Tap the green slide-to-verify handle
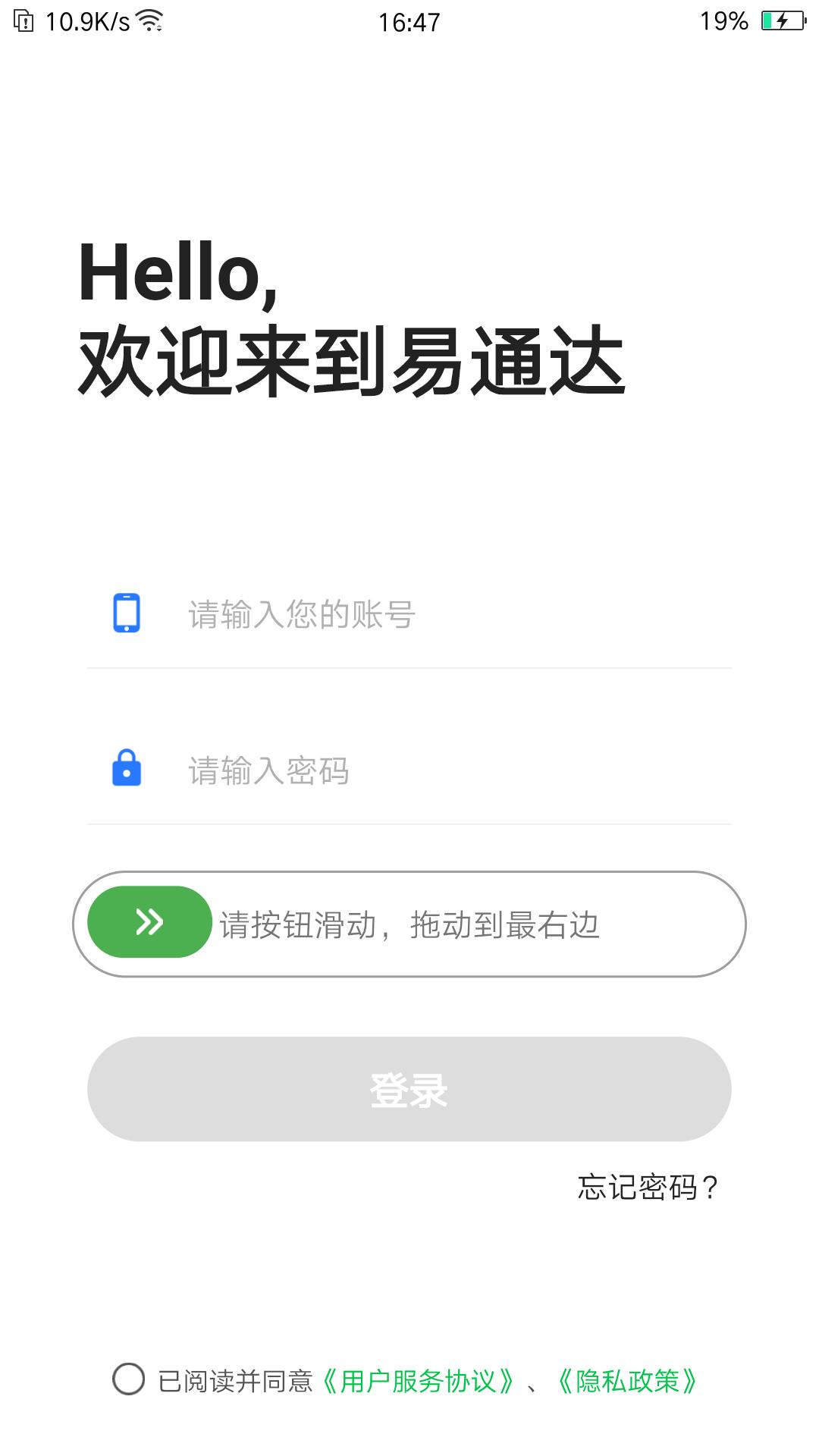Image resolution: width=819 pixels, height=1456 pixels. tap(149, 922)
